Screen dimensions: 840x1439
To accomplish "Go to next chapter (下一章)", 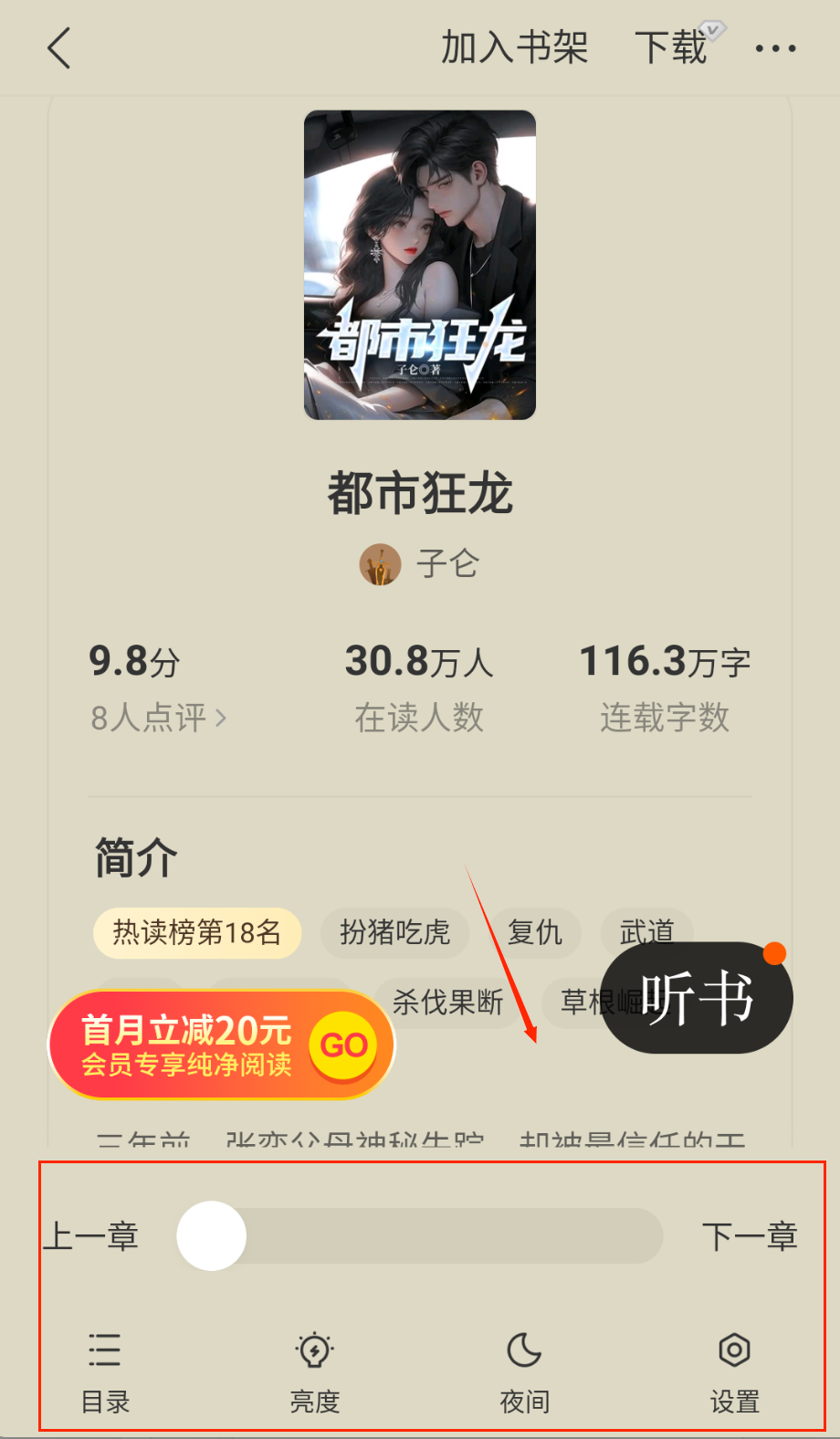I will tap(750, 1236).
